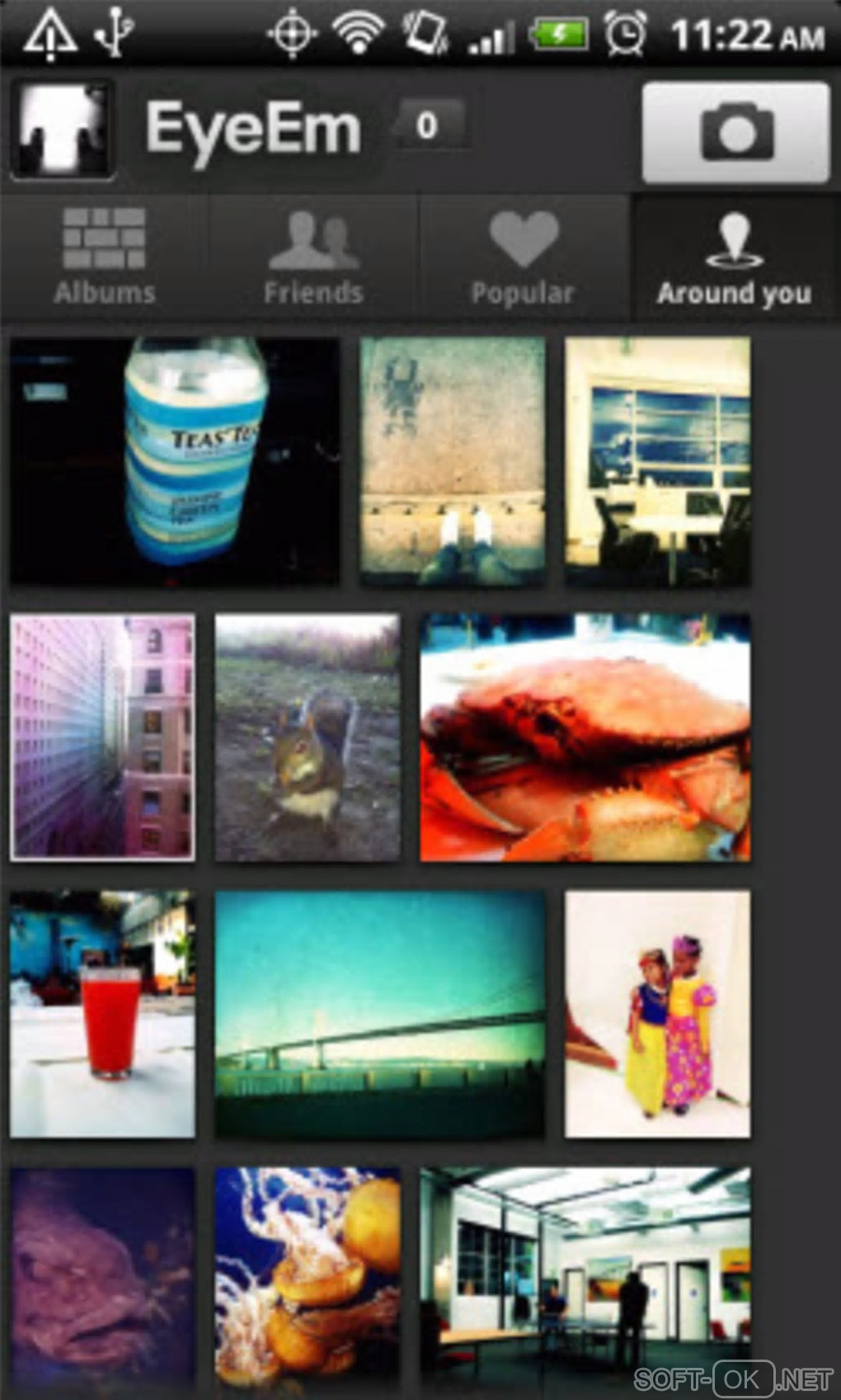Open the notification counter showing 0
Image resolution: width=841 pixels, height=1400 pixels.
click(x=427, y=125)
